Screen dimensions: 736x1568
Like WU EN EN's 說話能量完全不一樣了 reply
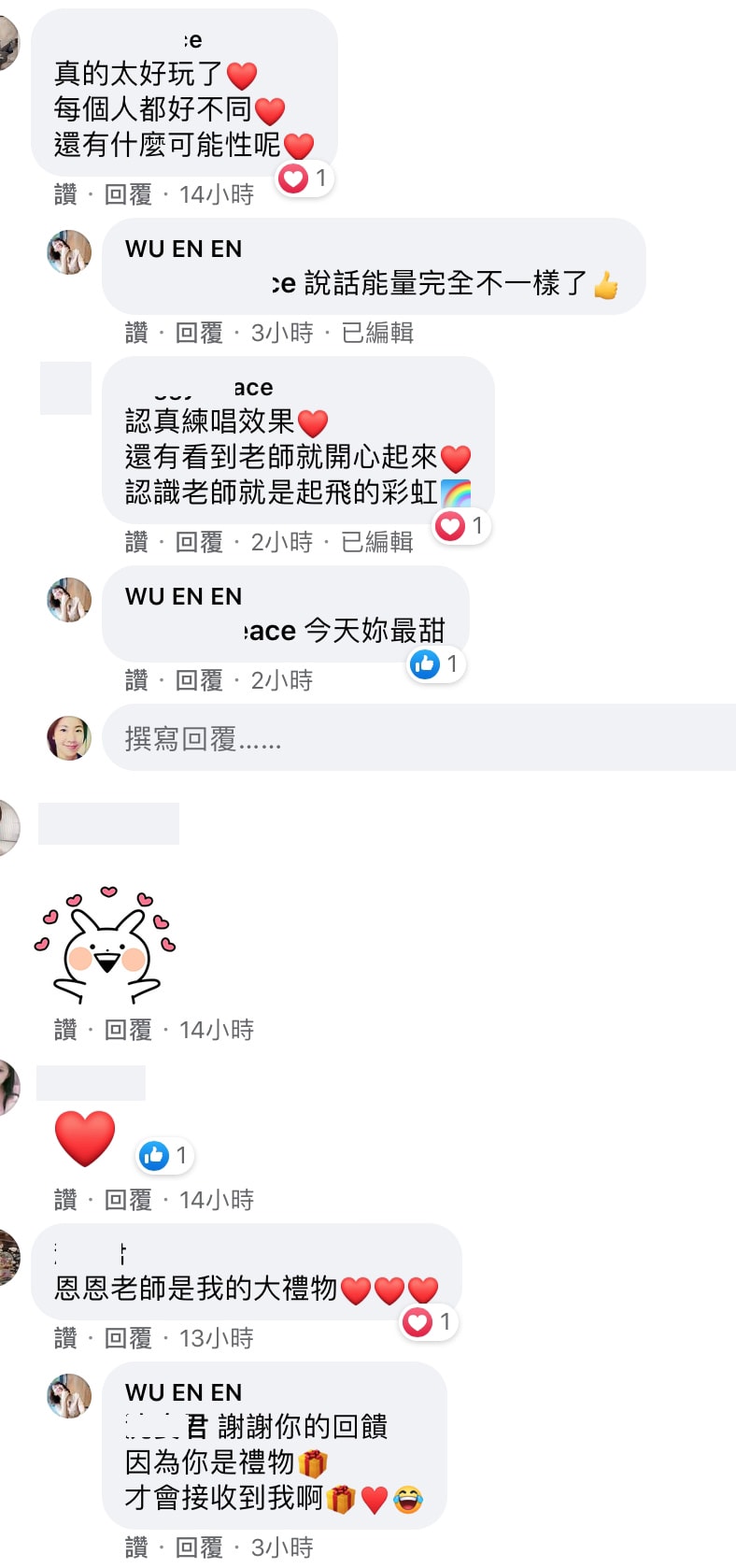pyautogui.click(x=136, y=333)
